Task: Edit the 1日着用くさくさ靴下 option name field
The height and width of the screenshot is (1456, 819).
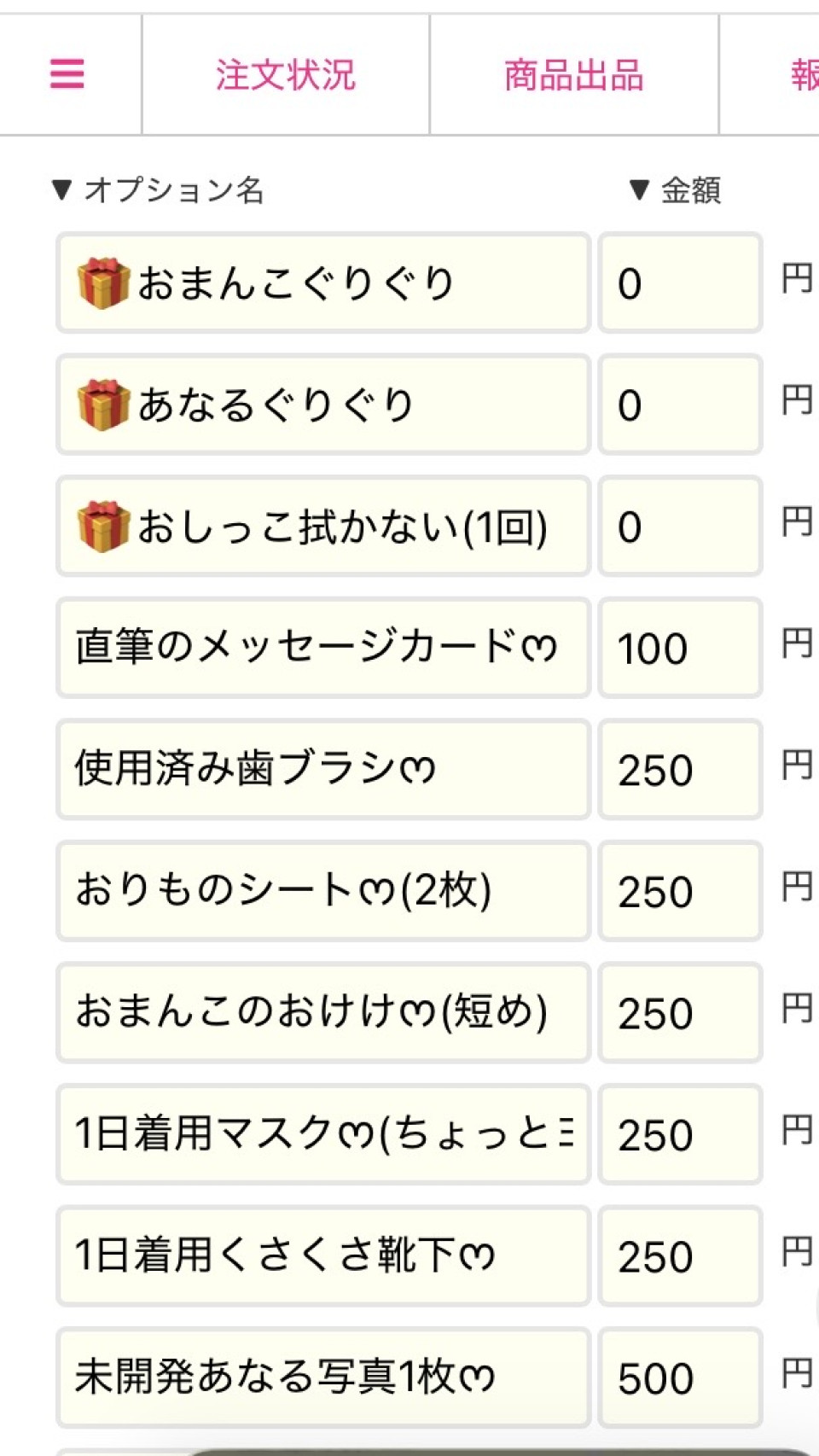Action: pos(322,1255)
